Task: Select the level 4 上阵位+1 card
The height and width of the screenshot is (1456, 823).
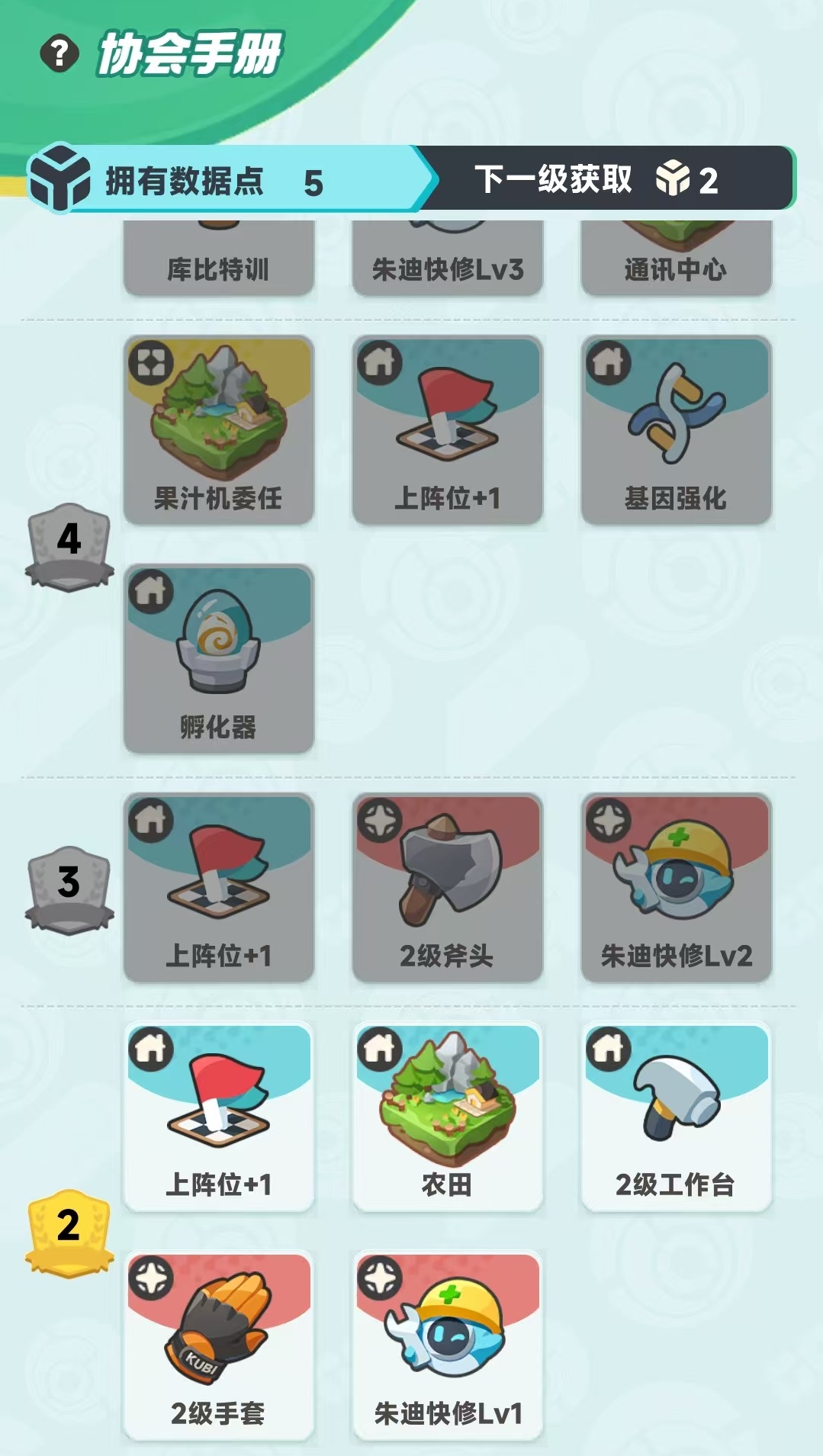Action: pos(448,430)
